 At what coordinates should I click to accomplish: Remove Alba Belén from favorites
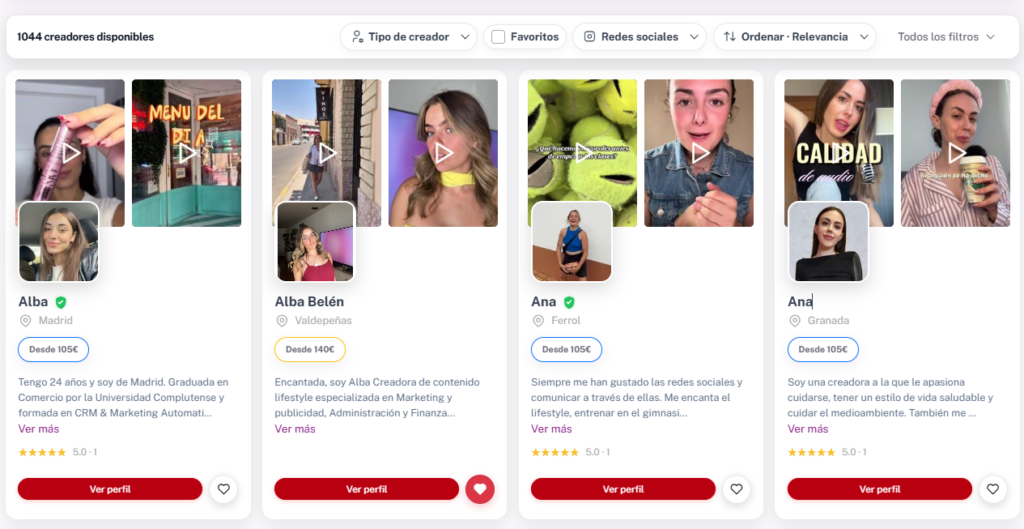(480, 489)
